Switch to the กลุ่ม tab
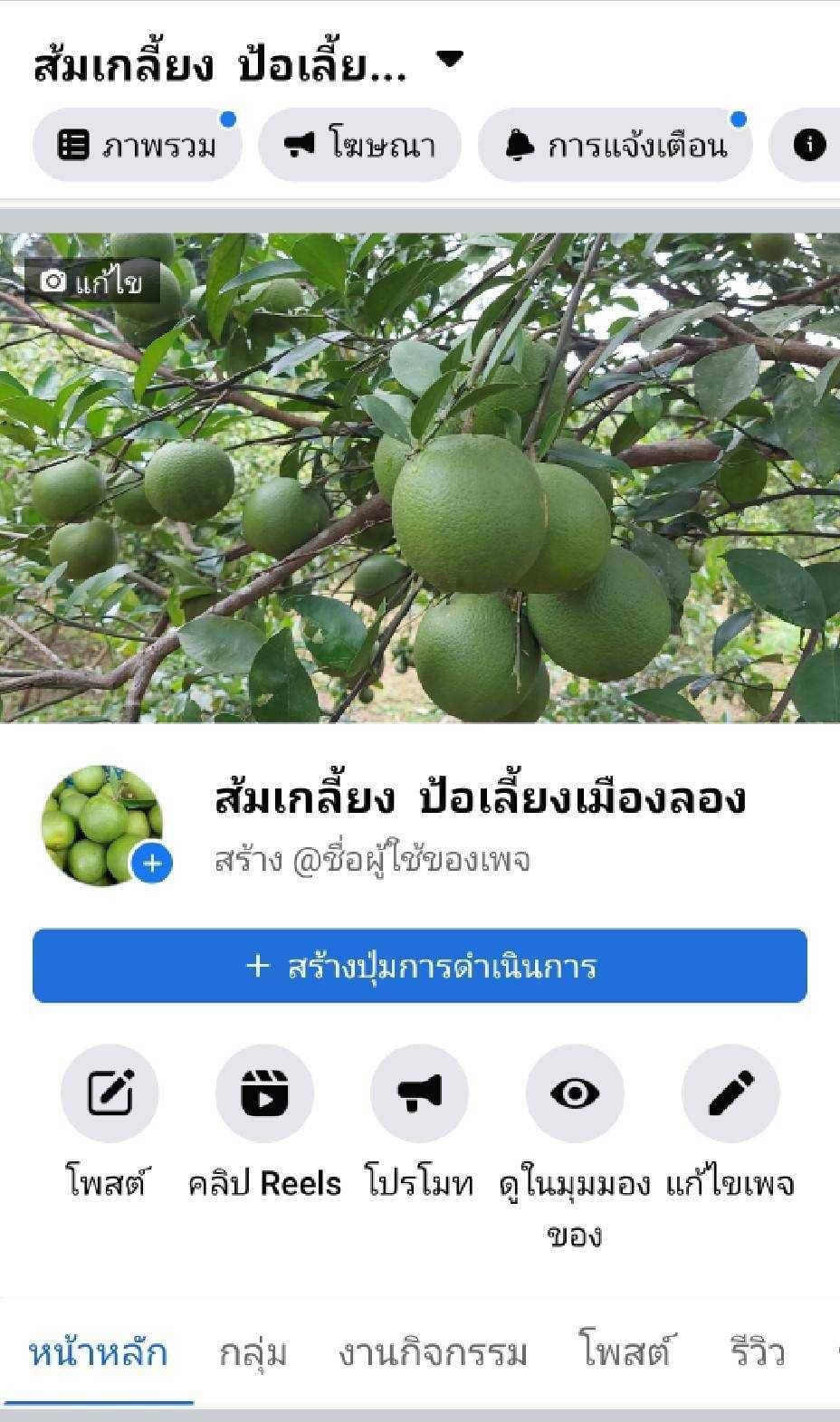840x1422 pixels. click(x=253, y=1354)
